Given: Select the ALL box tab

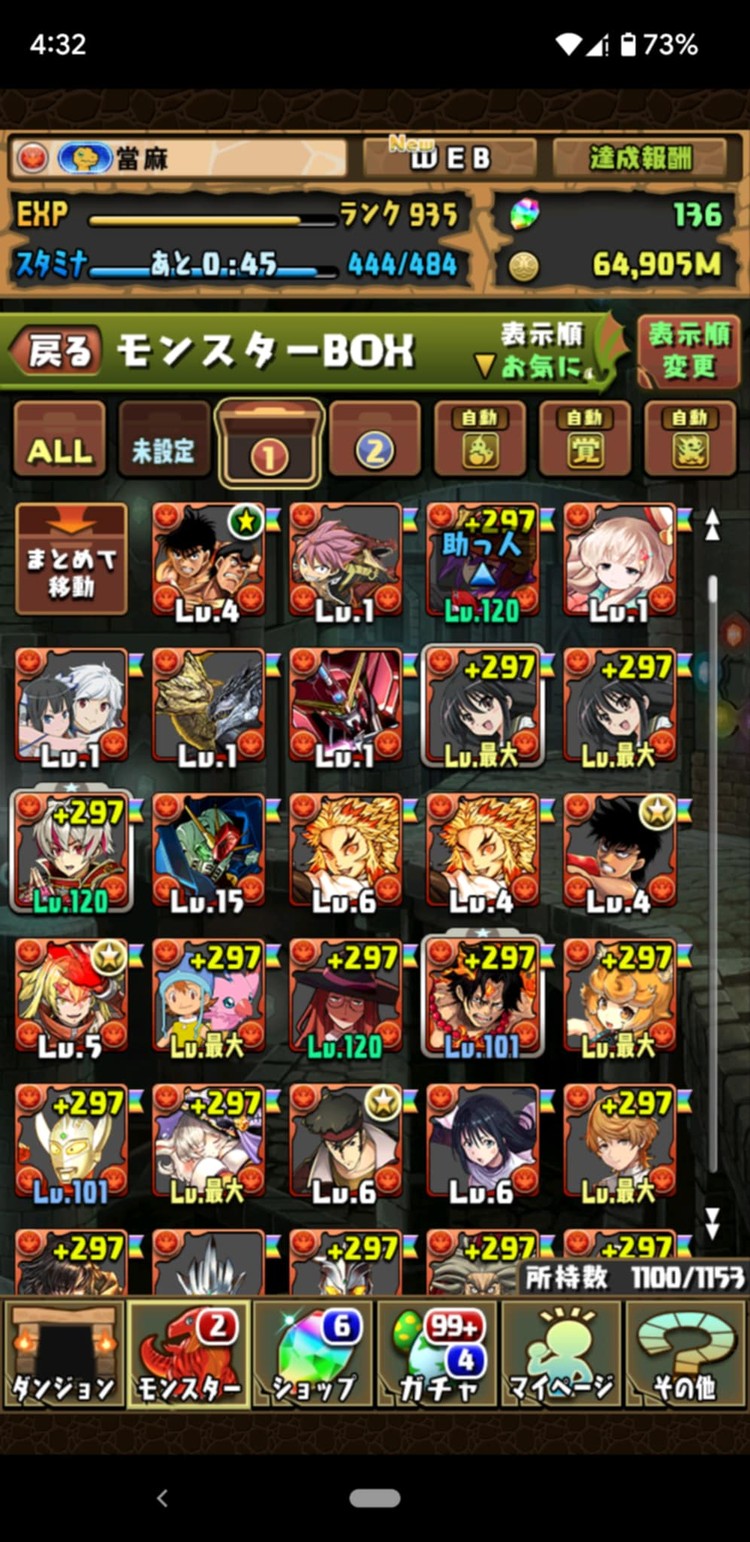Looking at the screenshot, I should 59,441.
